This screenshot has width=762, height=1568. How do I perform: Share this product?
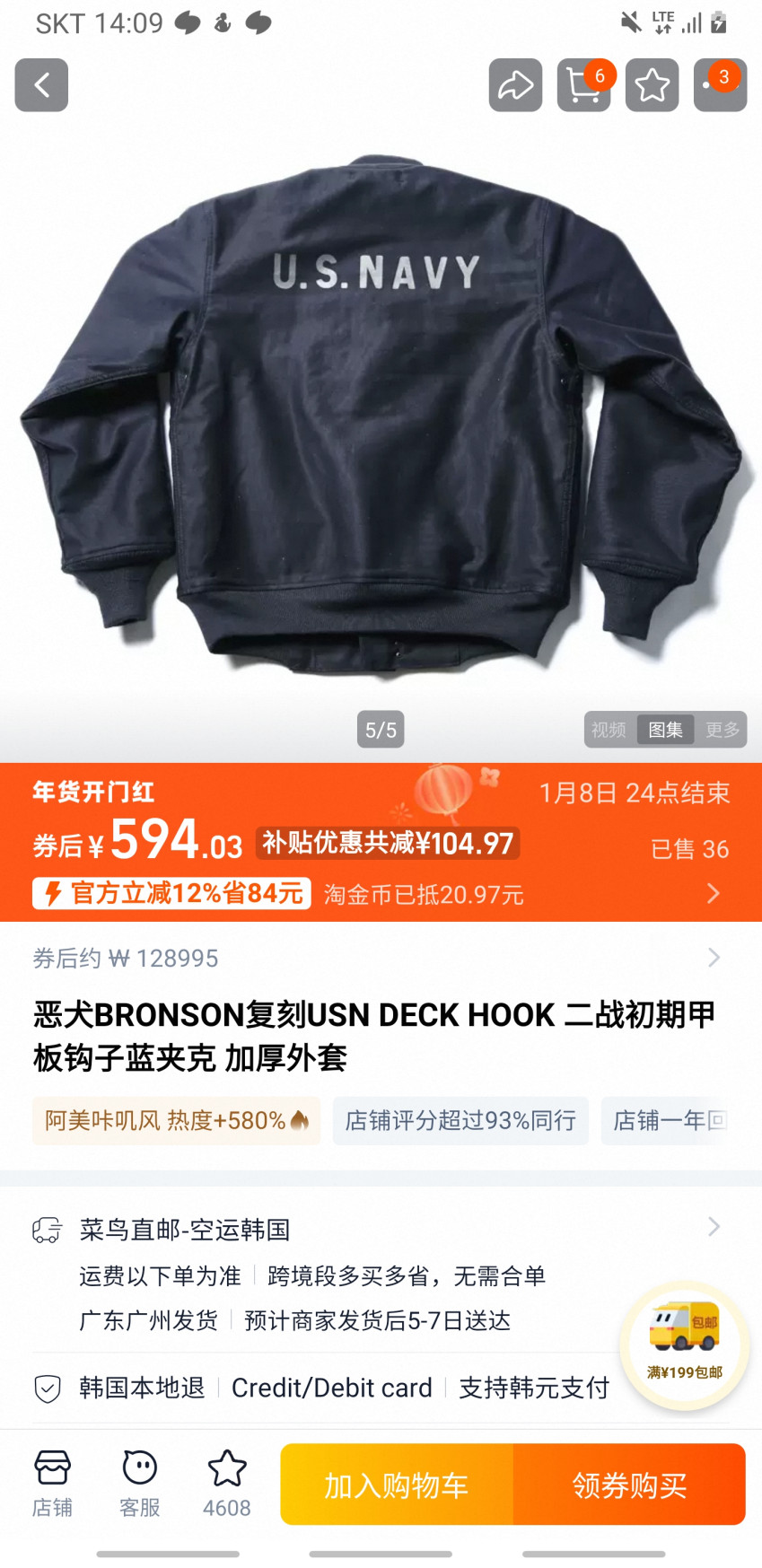point(515,85)
